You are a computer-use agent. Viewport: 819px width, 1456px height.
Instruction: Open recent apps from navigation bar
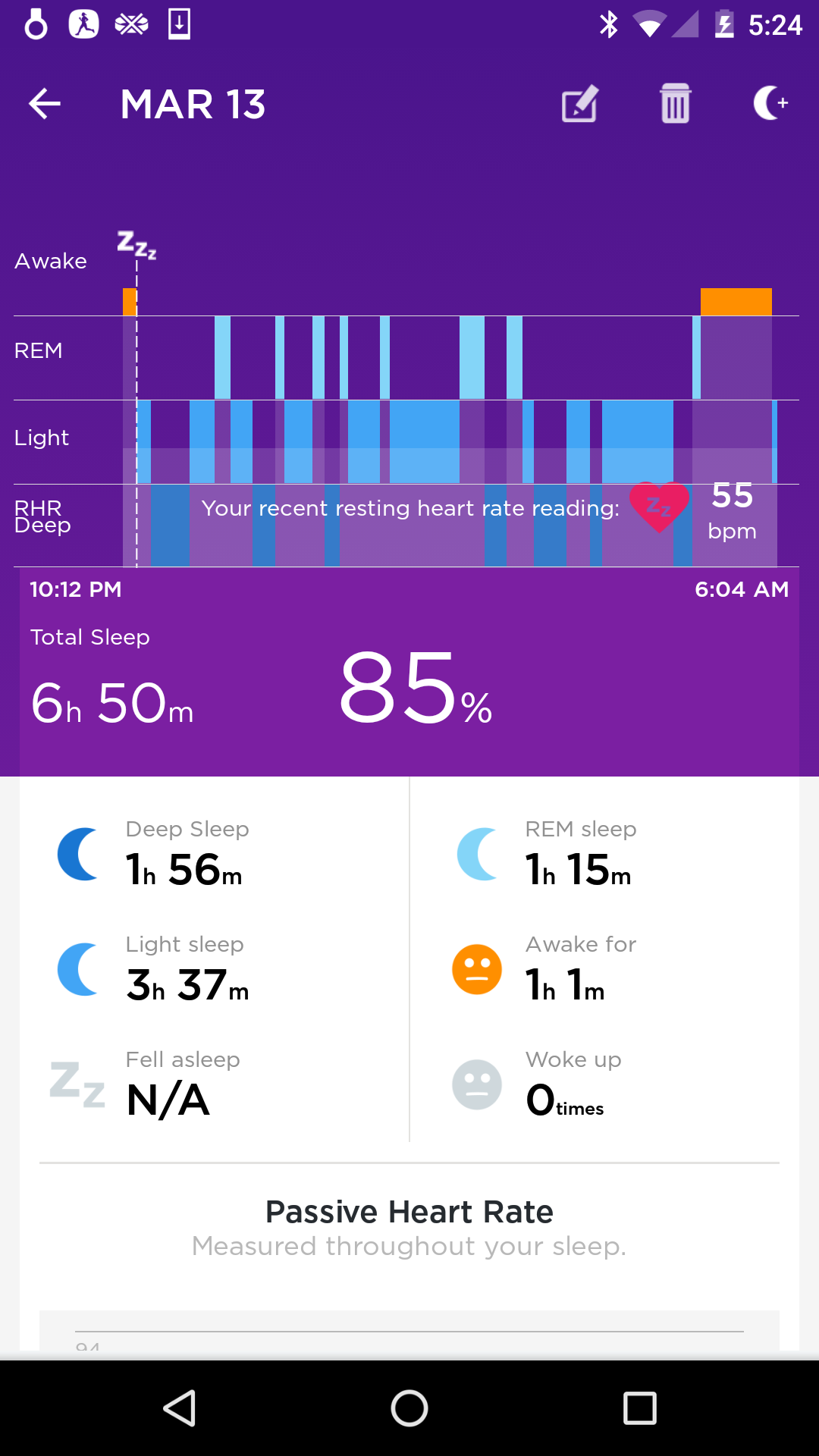(639, 1408)
